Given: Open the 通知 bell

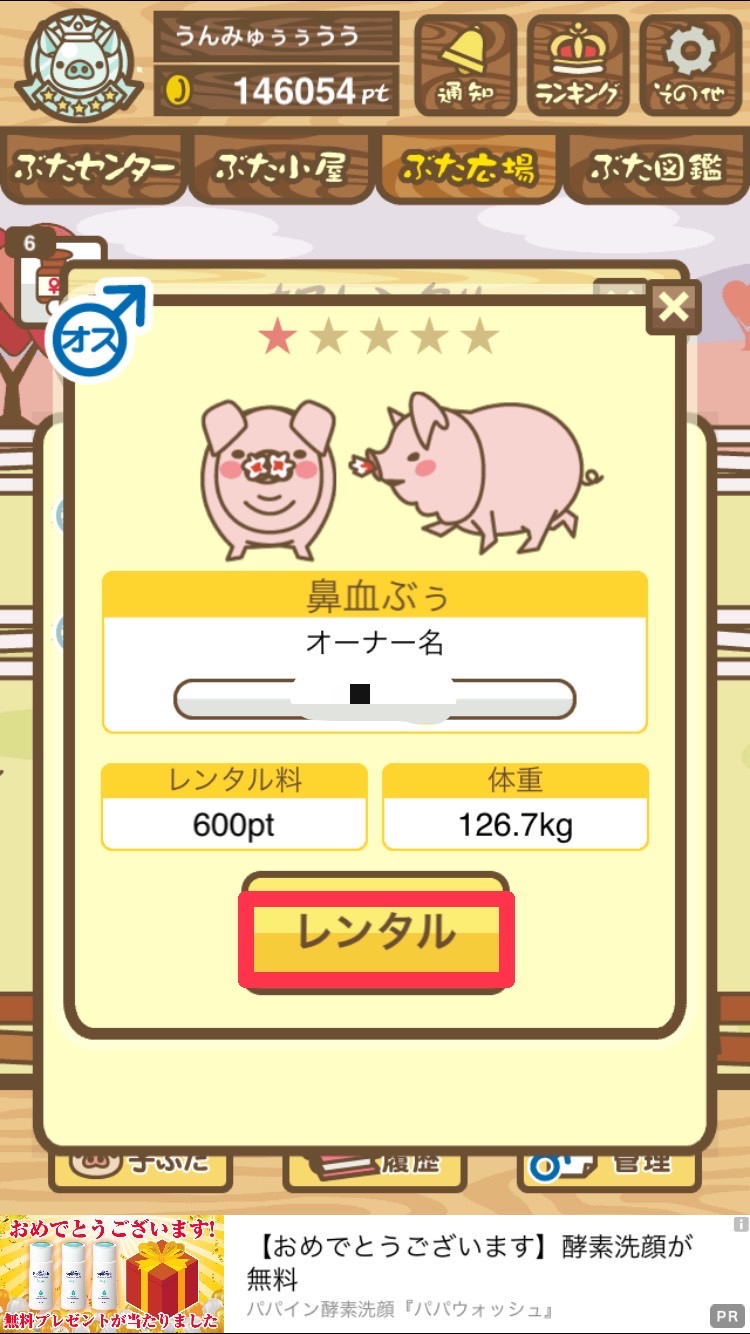Looking at the screenshot, I should pos(465,65).
